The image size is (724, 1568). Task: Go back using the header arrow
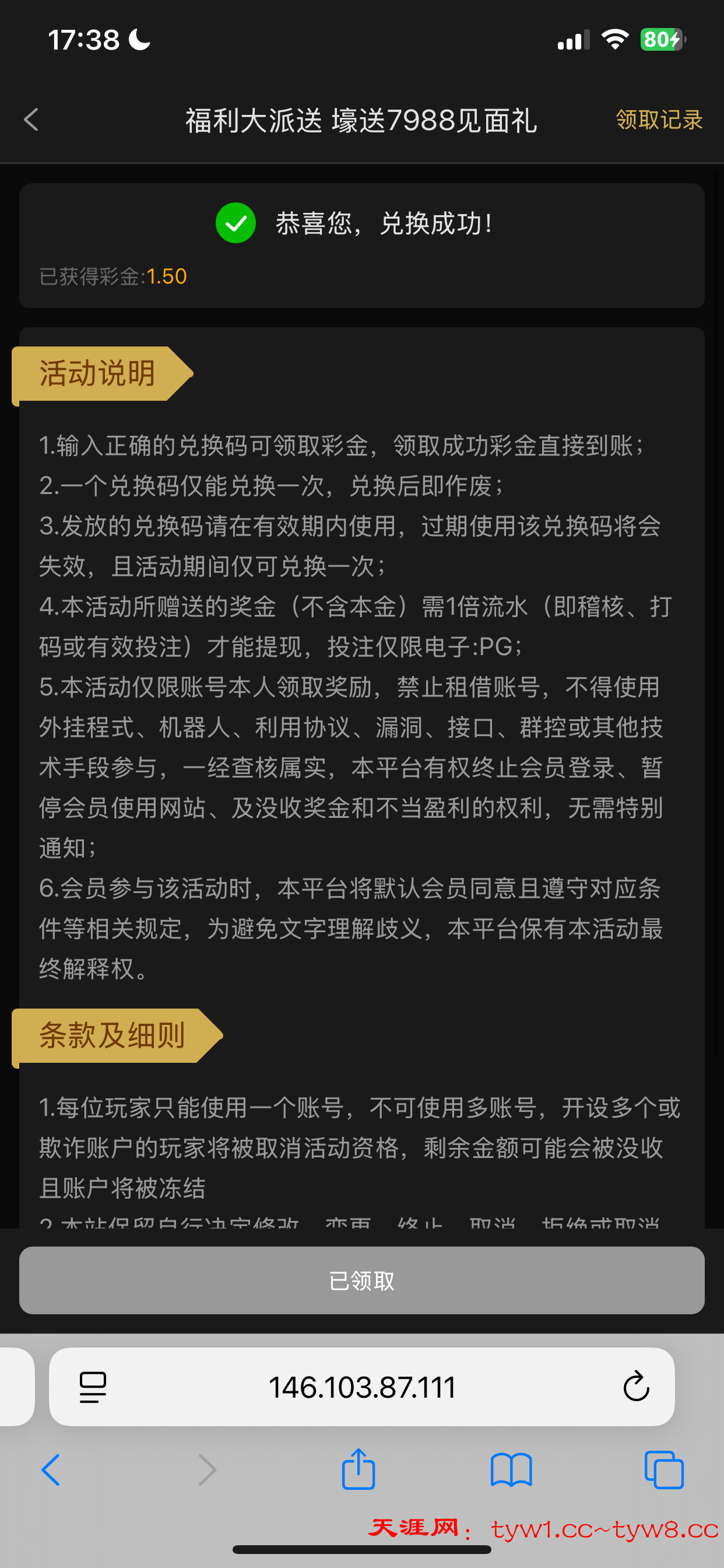click(x=31, y=120)
